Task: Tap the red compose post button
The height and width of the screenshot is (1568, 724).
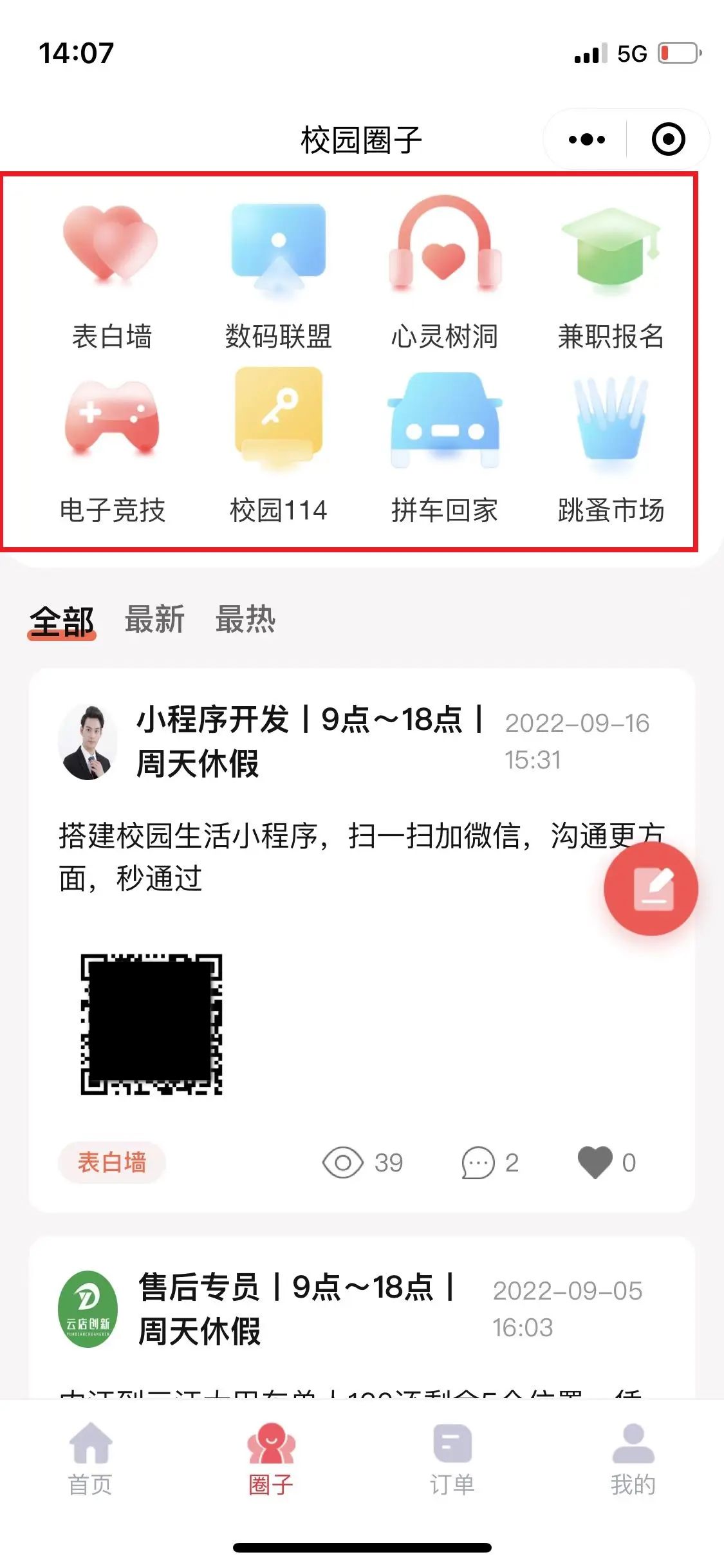Action: [651, 889]
